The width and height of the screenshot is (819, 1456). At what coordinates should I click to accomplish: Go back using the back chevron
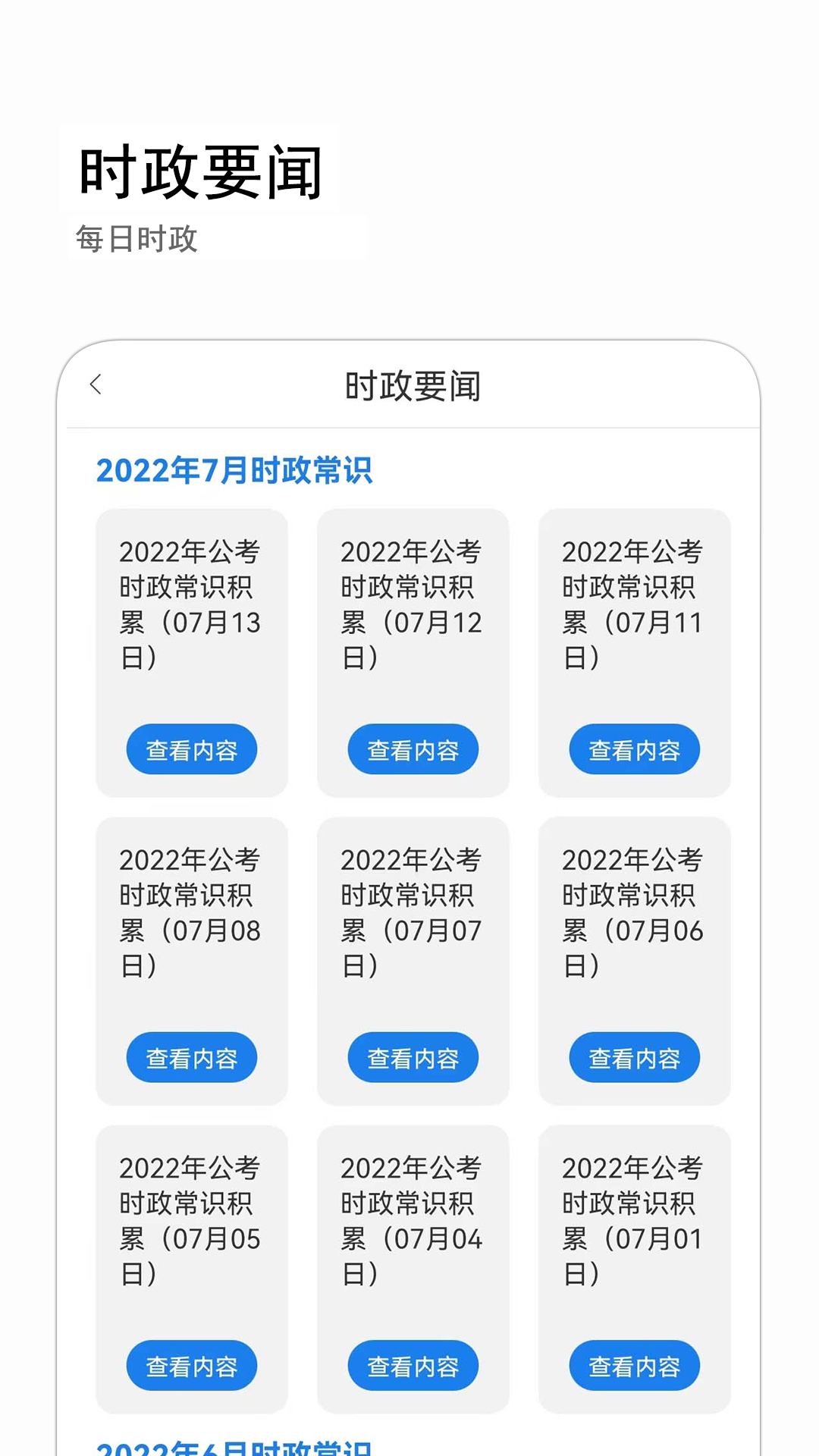pyautogui.click(x=96, y=386)
